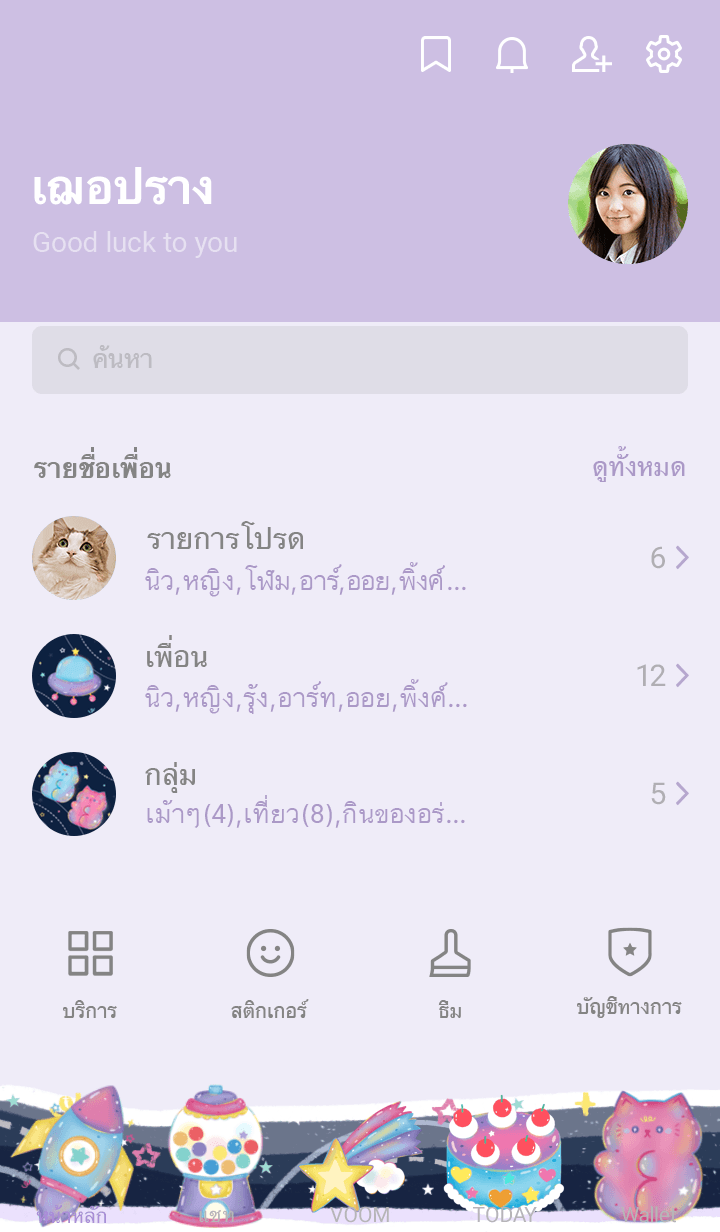Open the รายการโปรด favorites list
720x1232 pixels.
coord(360,558)
